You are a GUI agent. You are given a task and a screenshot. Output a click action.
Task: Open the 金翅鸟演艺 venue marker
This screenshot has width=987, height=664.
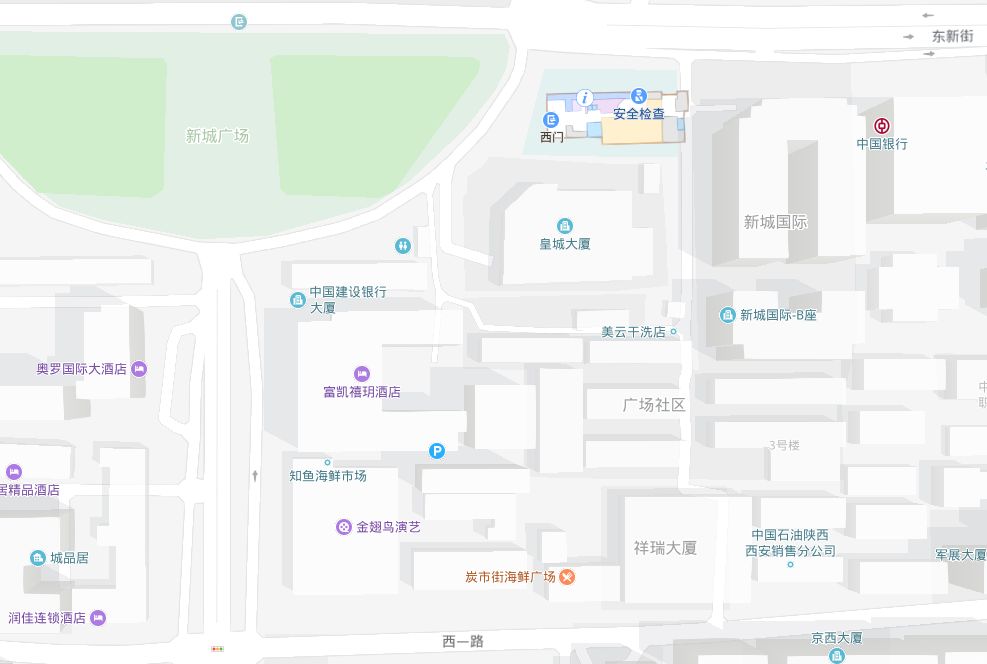[x=344, y=526]
